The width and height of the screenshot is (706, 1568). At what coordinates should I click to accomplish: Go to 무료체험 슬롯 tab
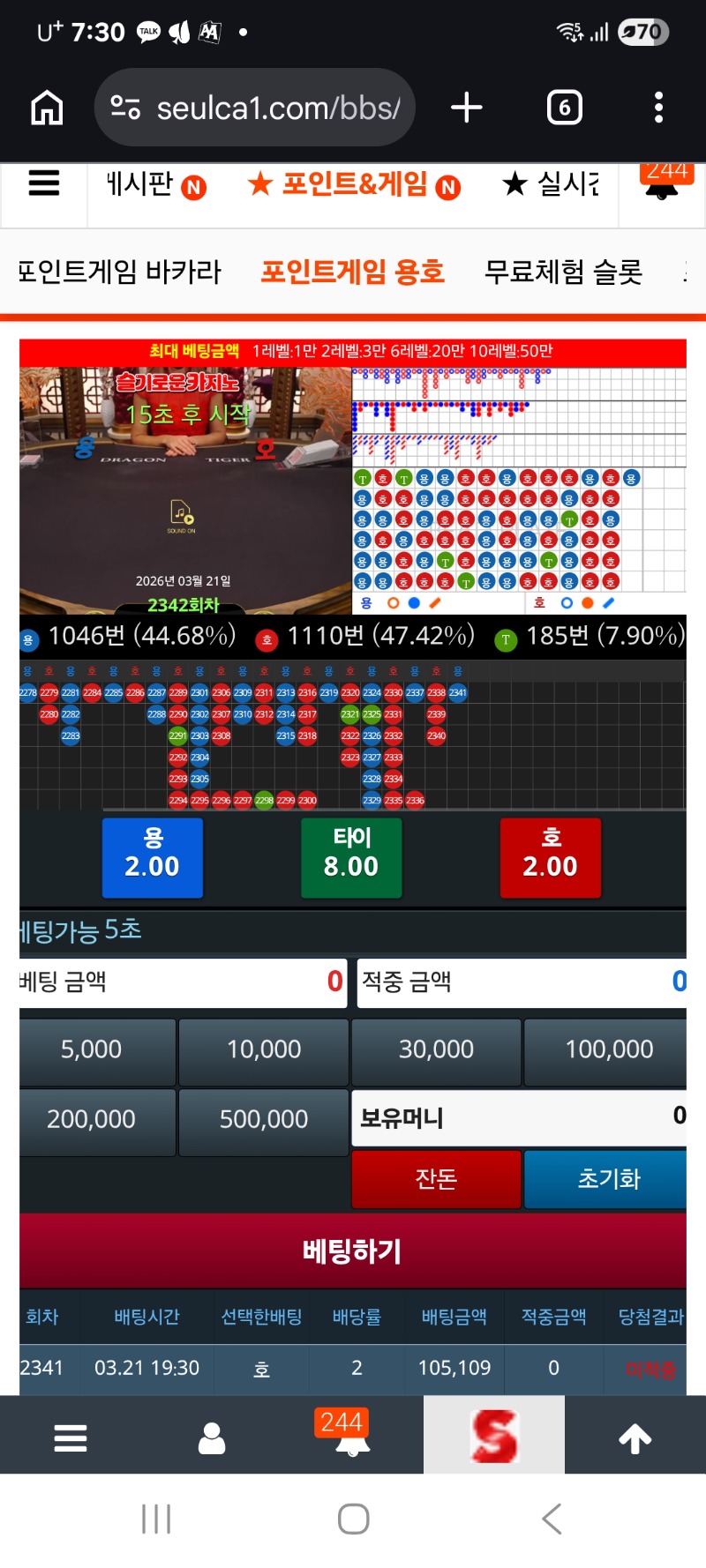(563, 272)
